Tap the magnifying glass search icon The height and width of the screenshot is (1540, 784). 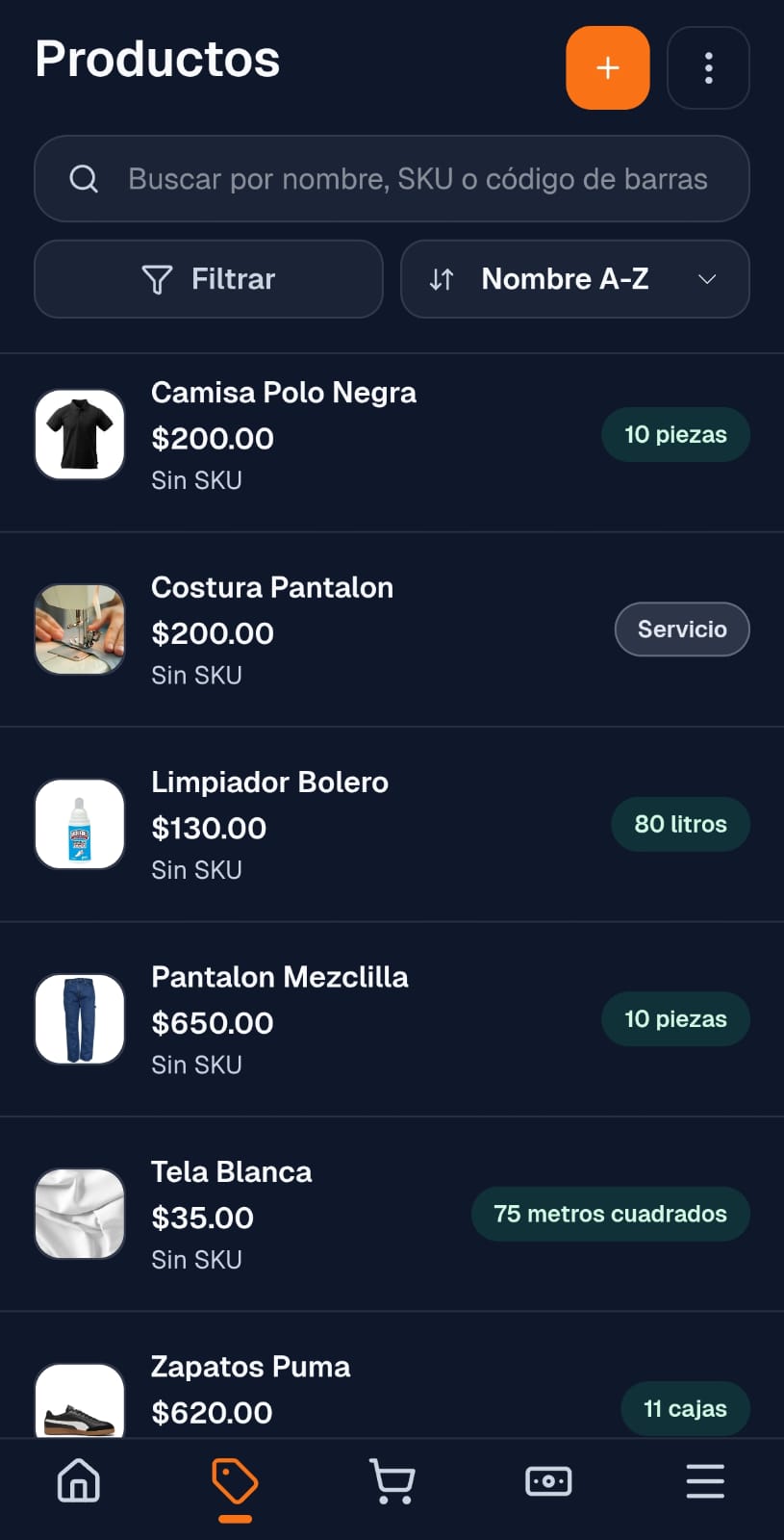click(x=85, y=179)
